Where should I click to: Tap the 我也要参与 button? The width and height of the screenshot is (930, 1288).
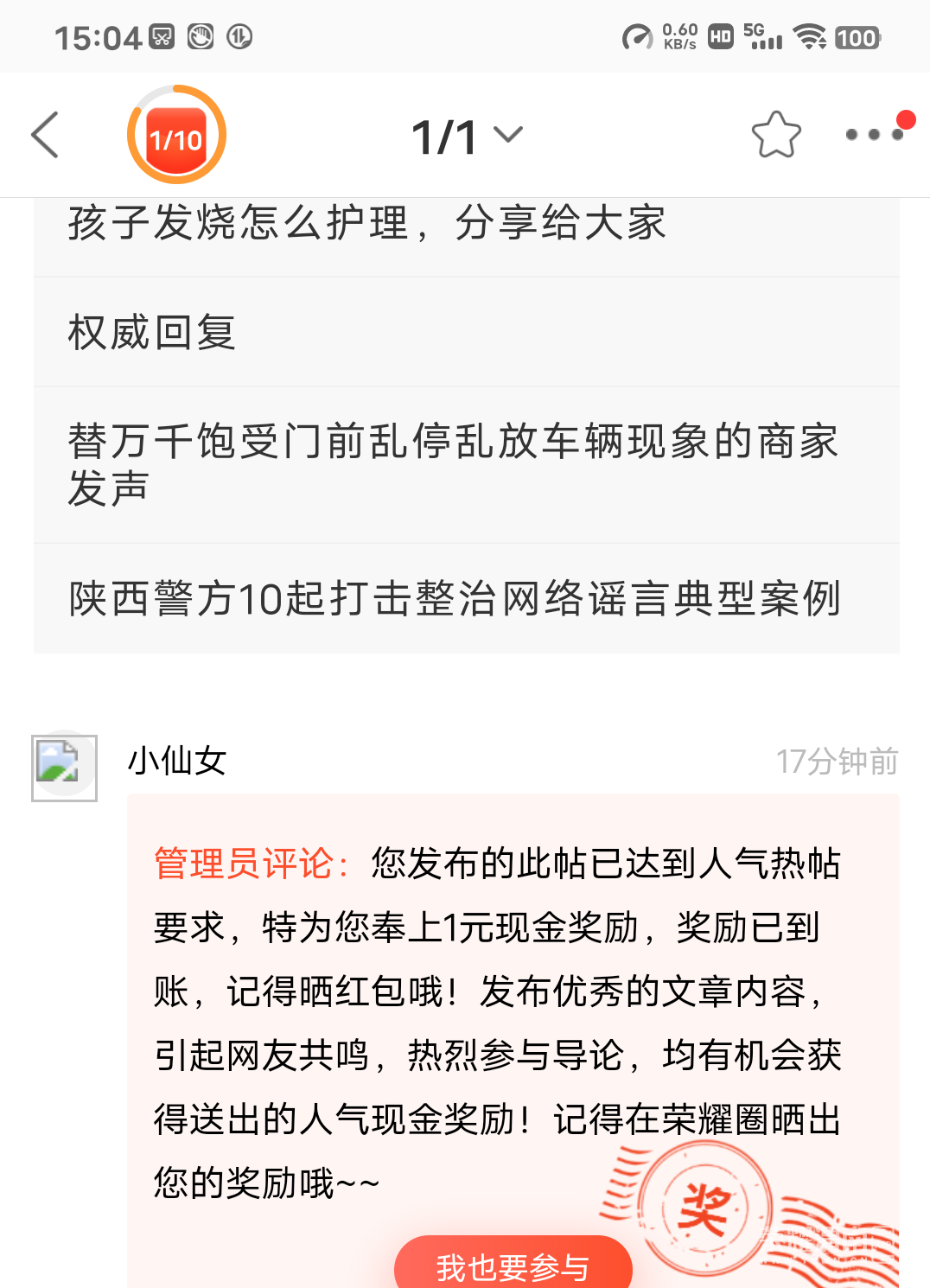coord(513,1266)
